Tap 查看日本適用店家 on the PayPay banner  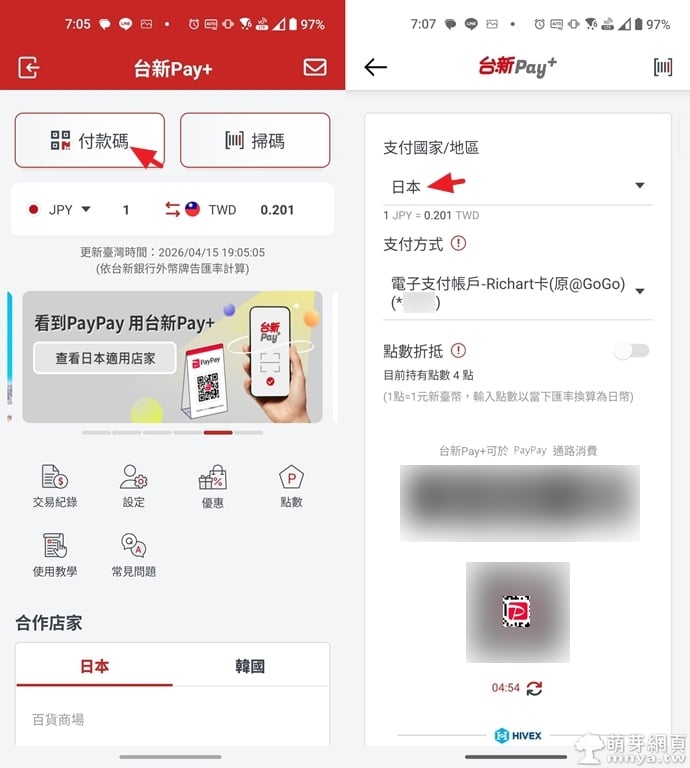[105, 358]
